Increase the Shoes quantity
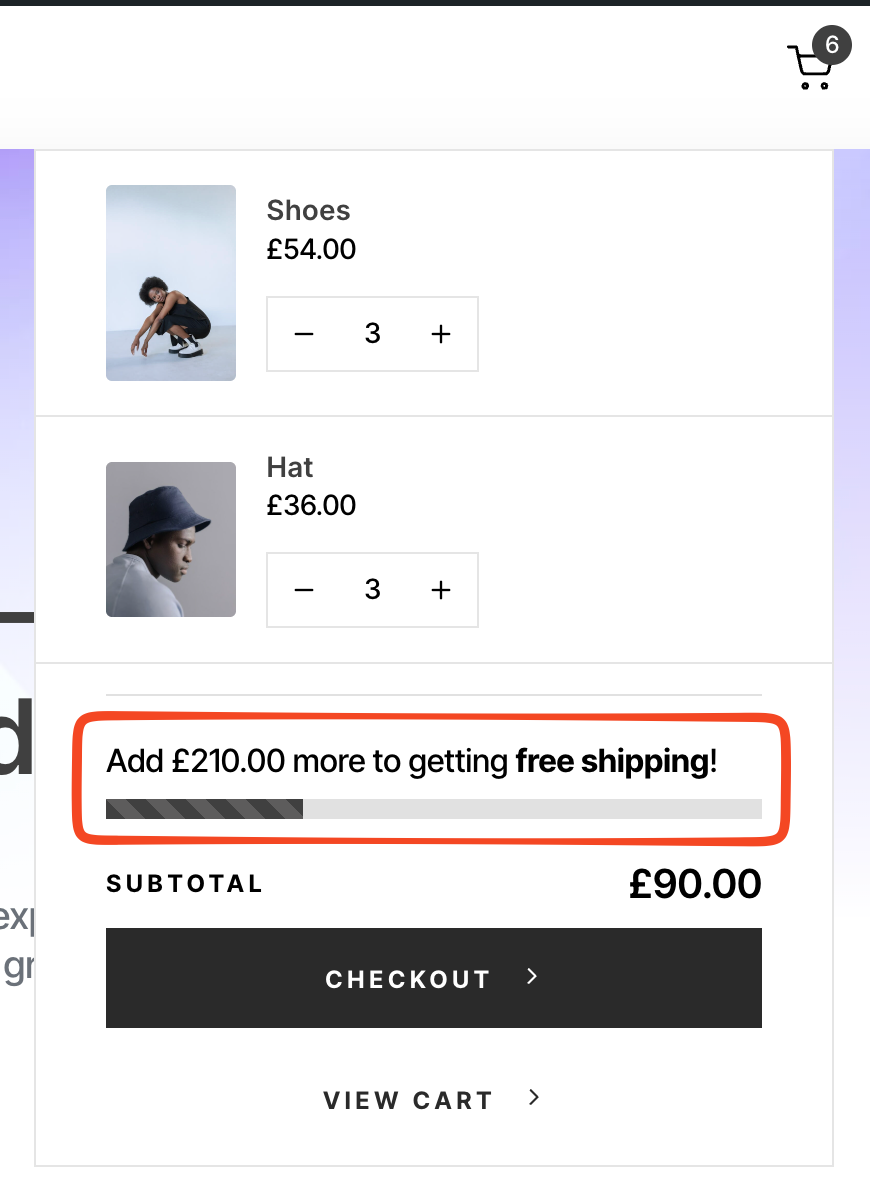The image size is (870, 1198). click(441, 334)
